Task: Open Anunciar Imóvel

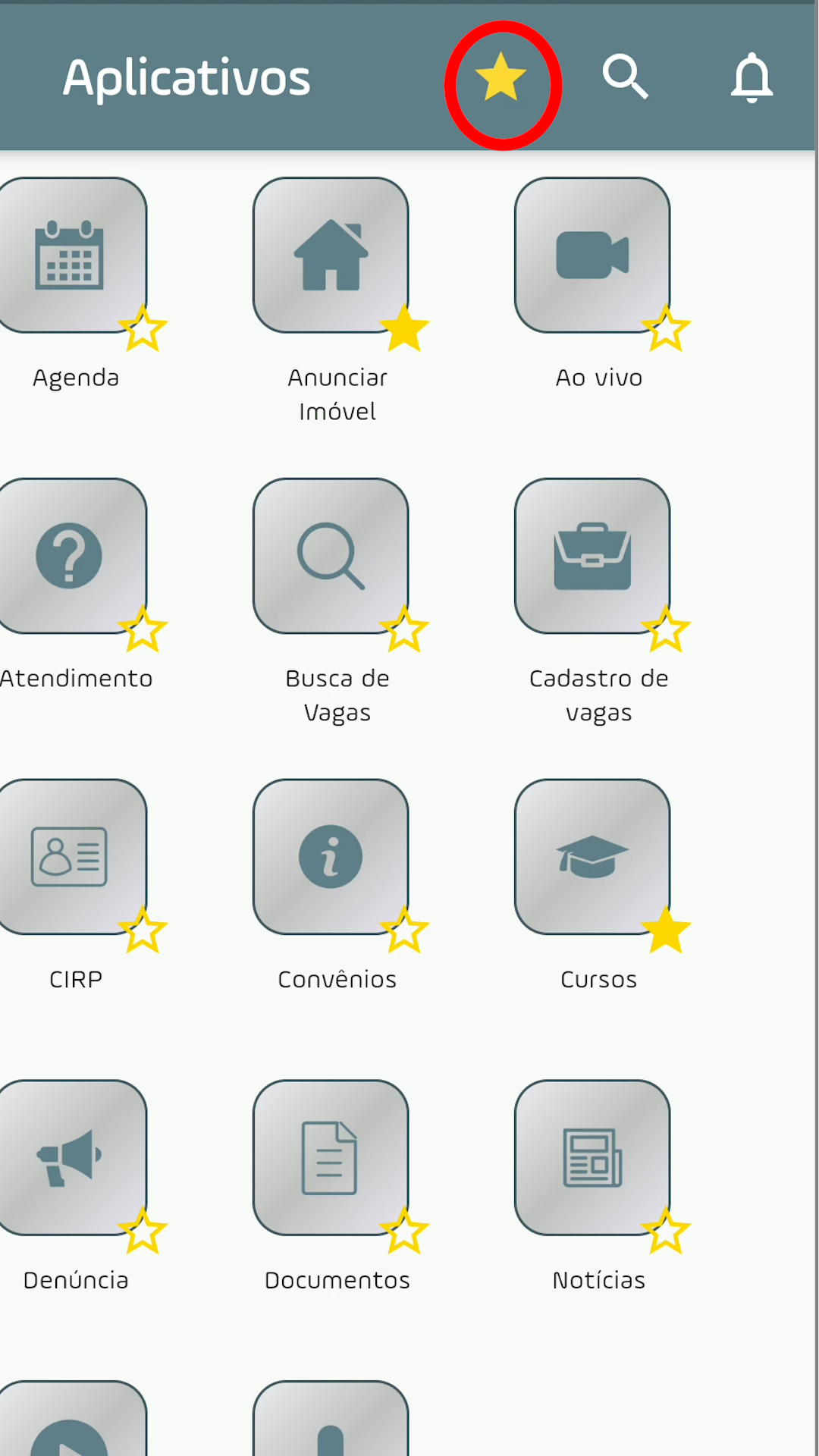Action: coord(331,256)
